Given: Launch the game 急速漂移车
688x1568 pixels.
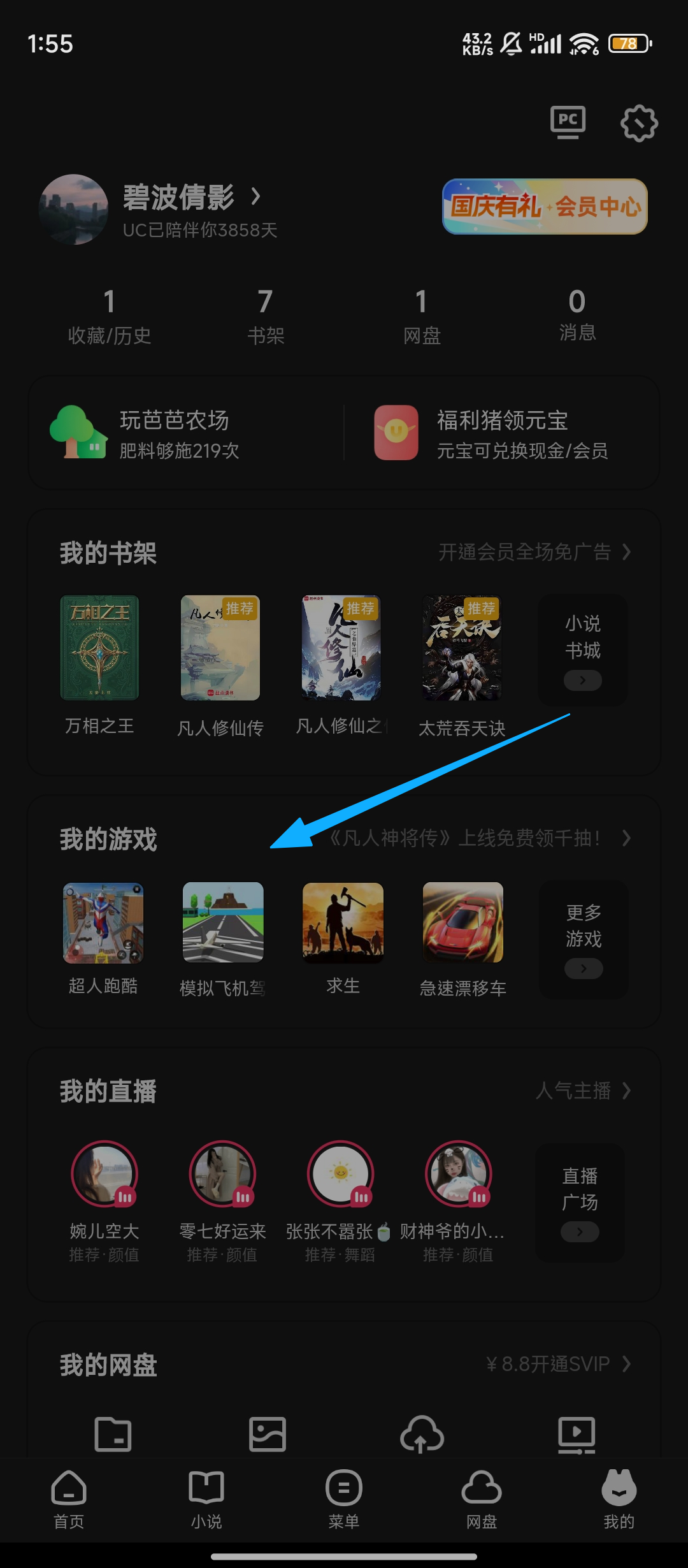Looking at the screenshot, I should [463, 923].
